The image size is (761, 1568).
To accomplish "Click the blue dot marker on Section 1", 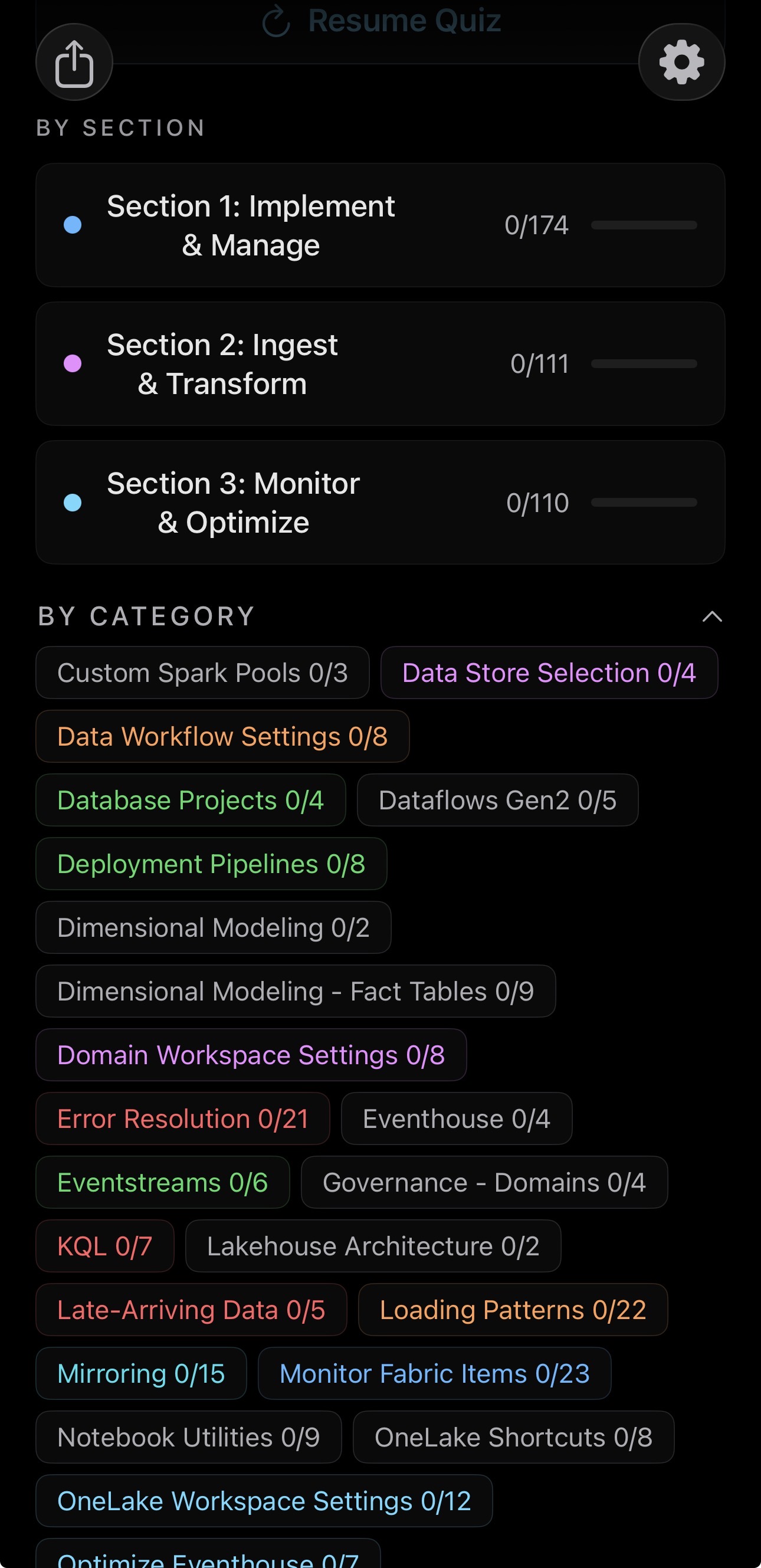I will tap(73, 225).
